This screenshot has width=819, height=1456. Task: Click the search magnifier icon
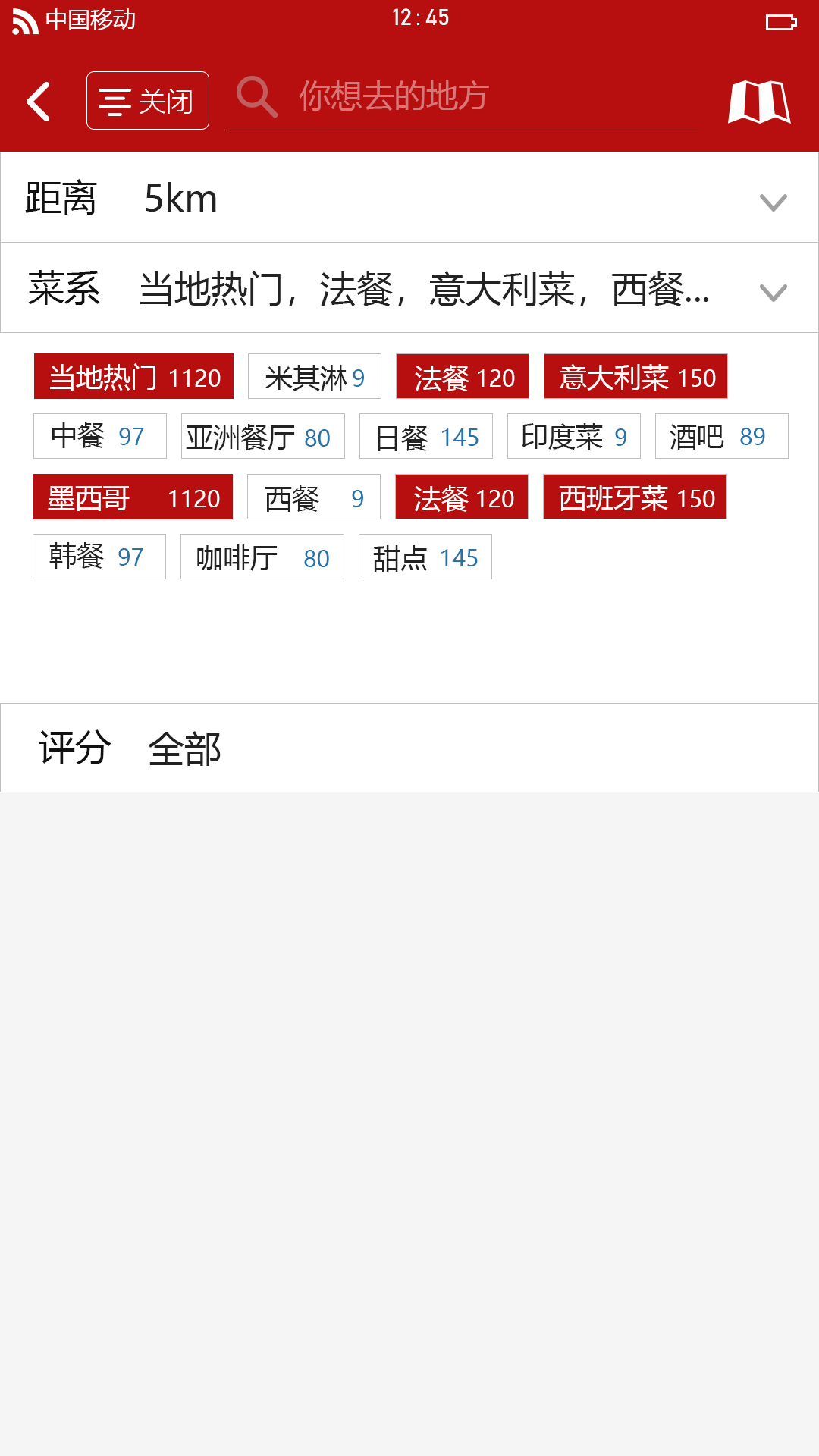[256, 96]
